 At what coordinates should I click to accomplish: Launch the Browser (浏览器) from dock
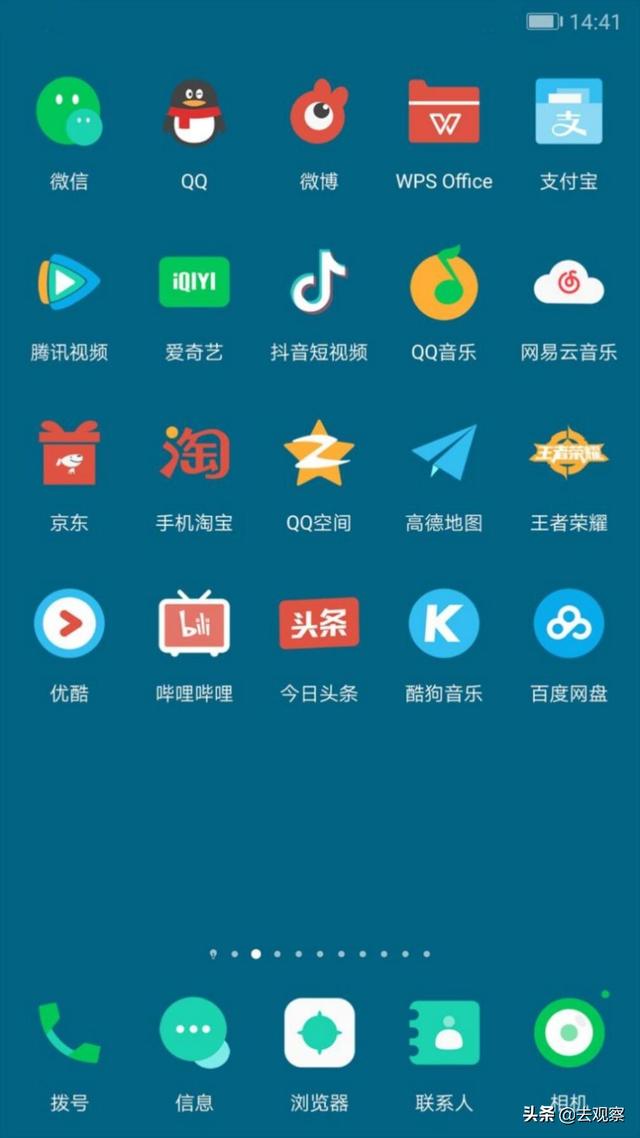319,1034
